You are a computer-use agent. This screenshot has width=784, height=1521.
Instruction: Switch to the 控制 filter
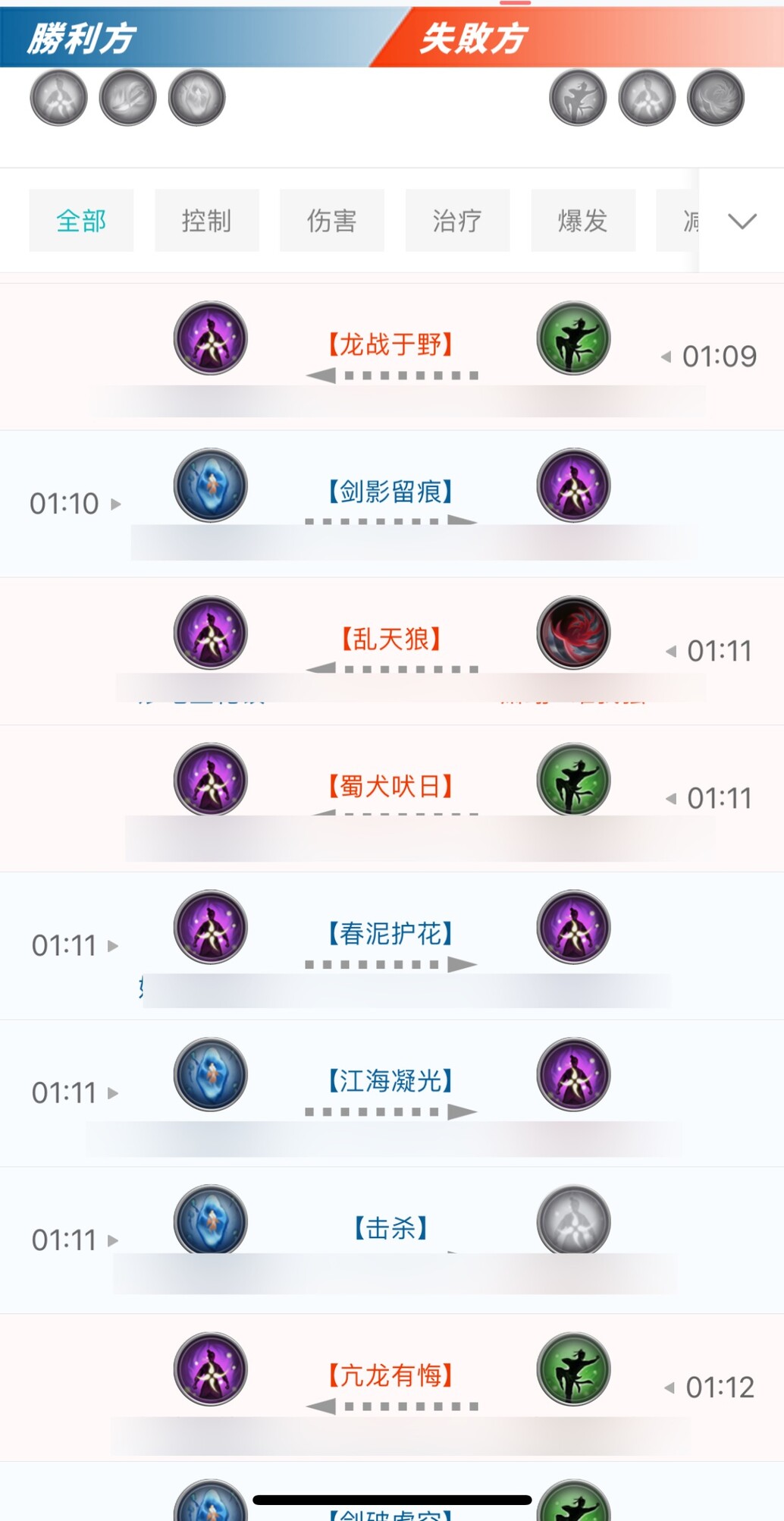206,221
